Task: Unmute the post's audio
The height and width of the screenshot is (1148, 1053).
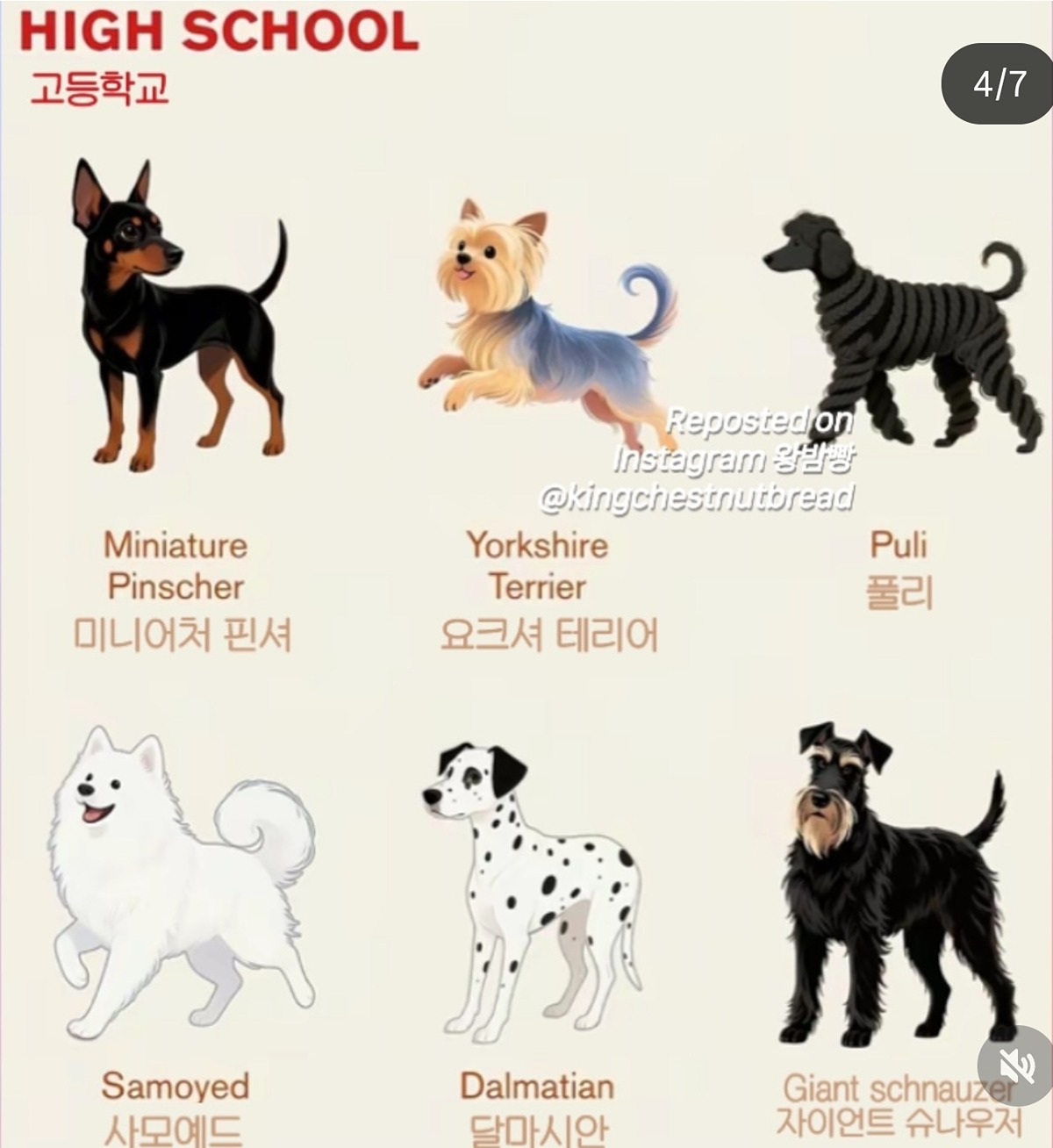Action: coord(1018,1067)
